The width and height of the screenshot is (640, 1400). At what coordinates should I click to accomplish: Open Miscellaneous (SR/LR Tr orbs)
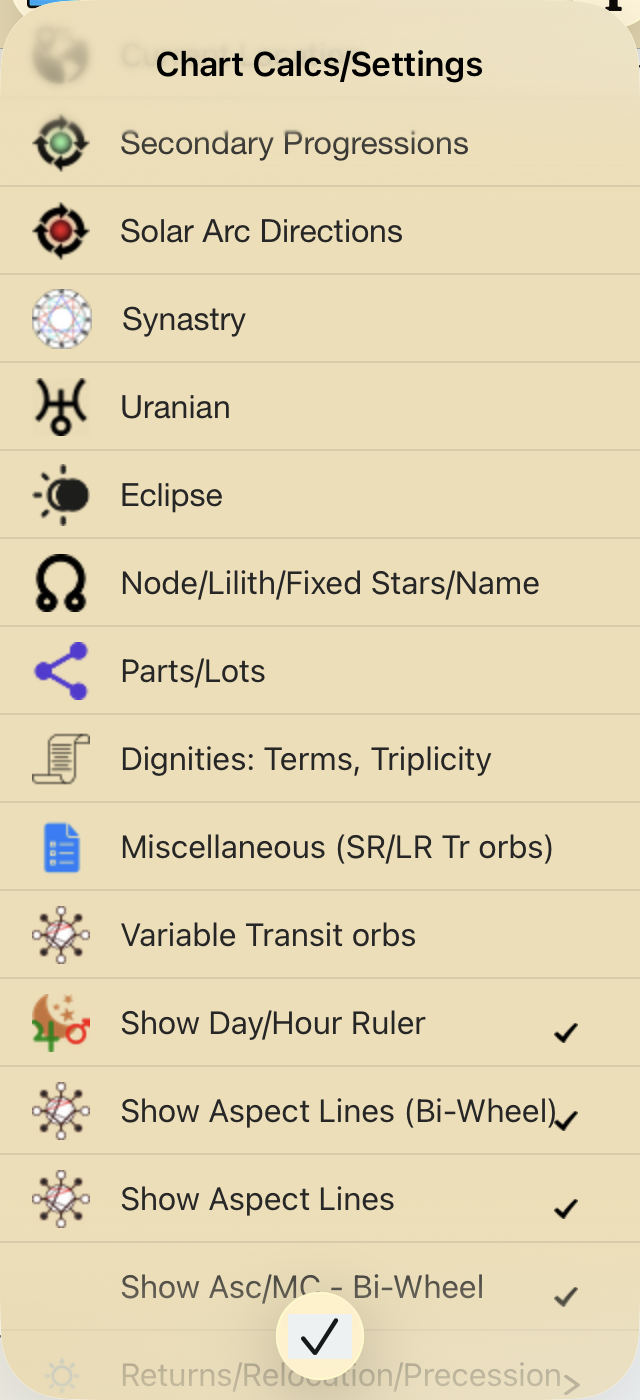click(336, 847)
